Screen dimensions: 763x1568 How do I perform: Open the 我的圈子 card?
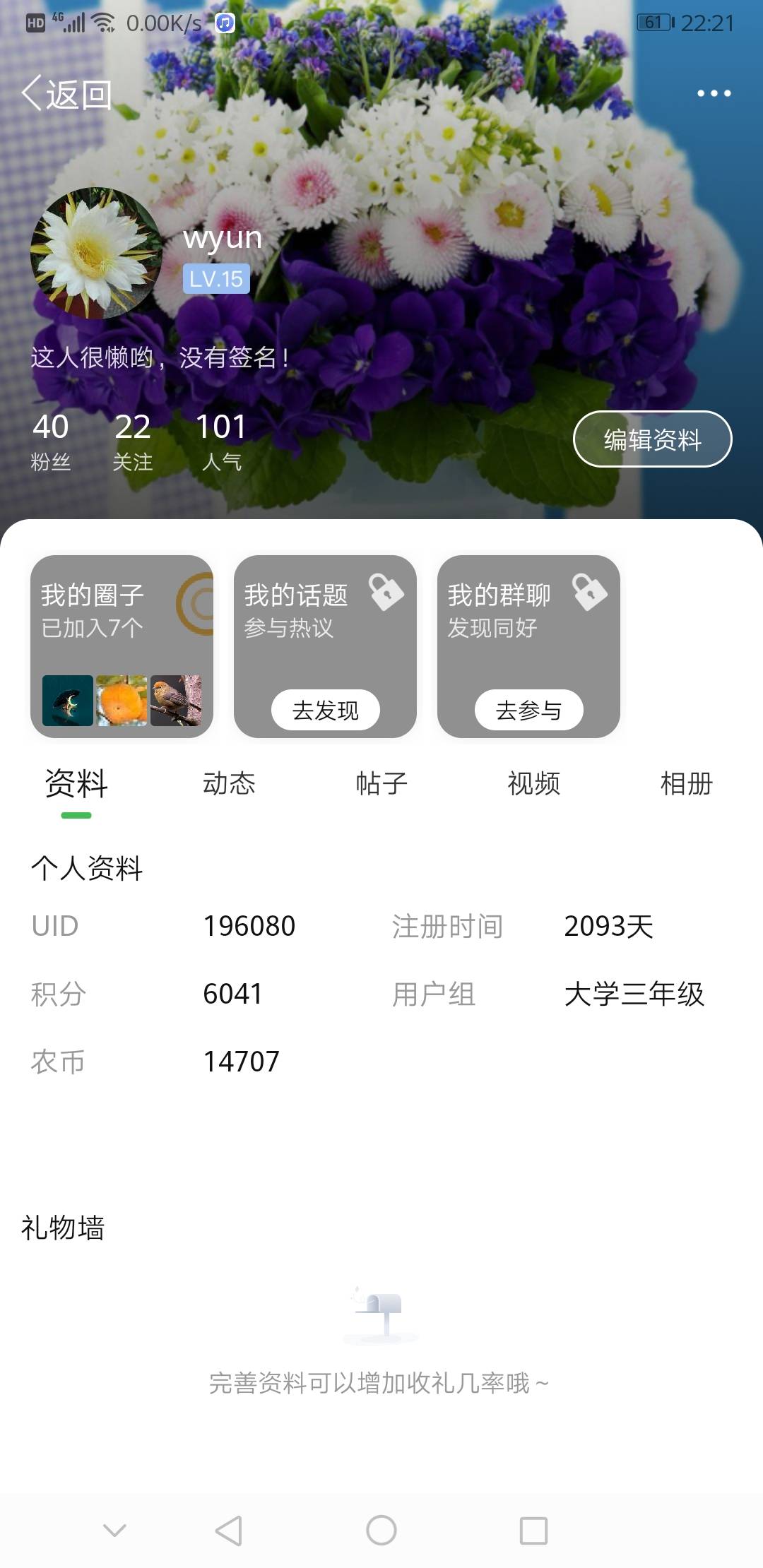122,646
